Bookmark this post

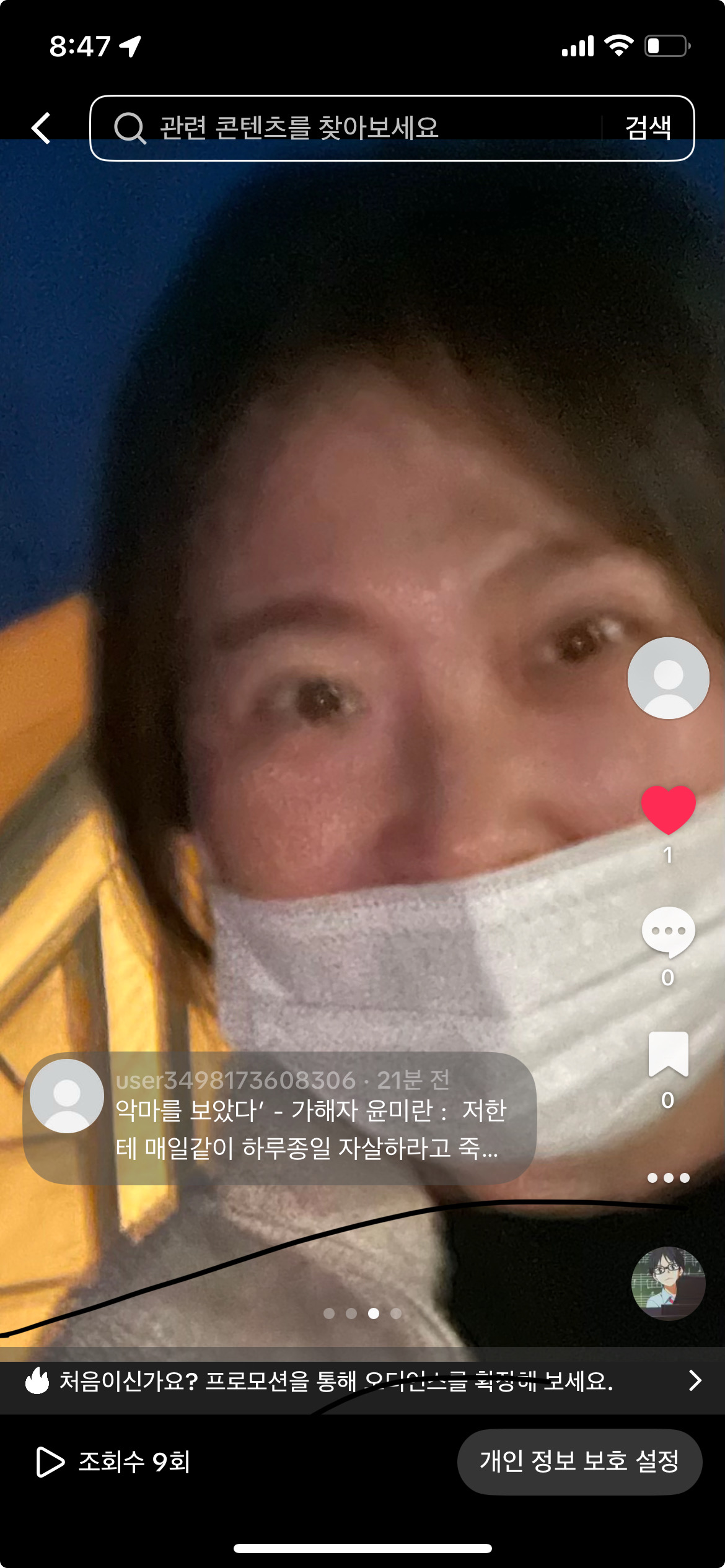pyautogui.click(x=668, y=1054)
